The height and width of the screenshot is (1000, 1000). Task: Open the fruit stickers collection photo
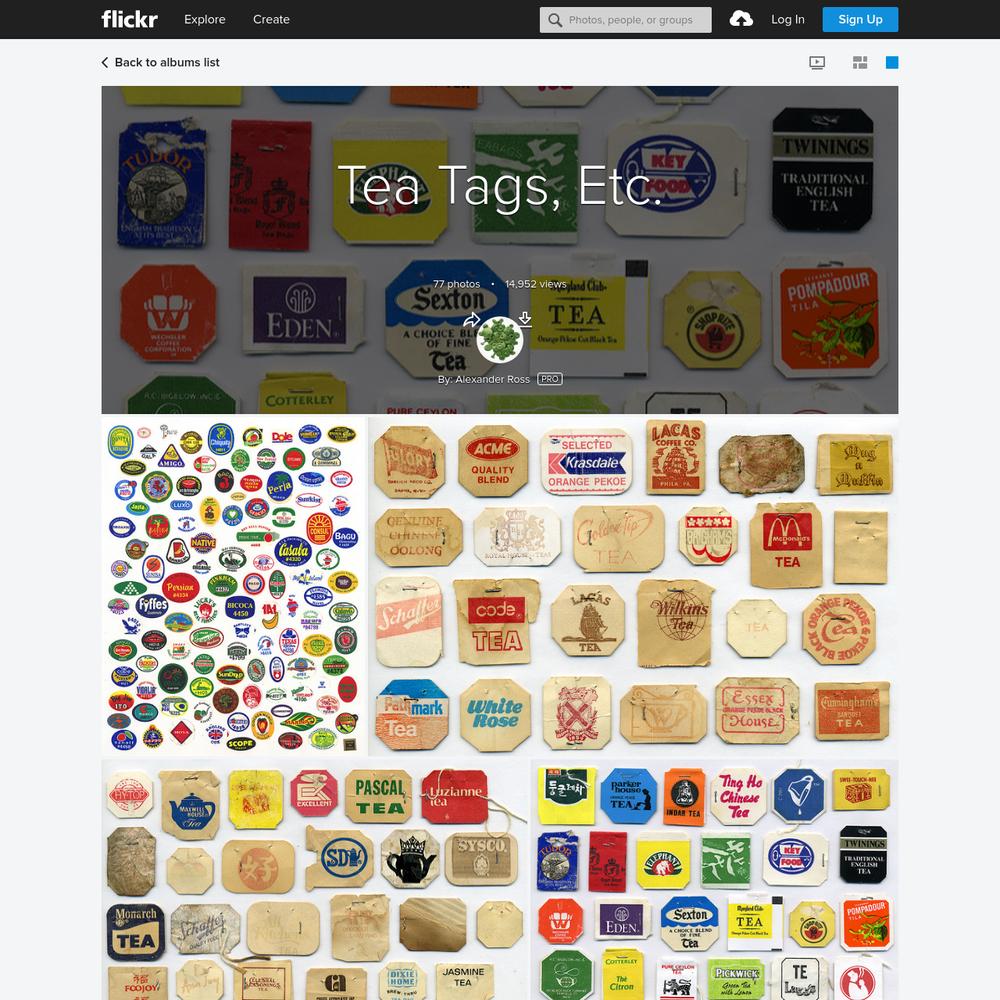click(234, 587)
